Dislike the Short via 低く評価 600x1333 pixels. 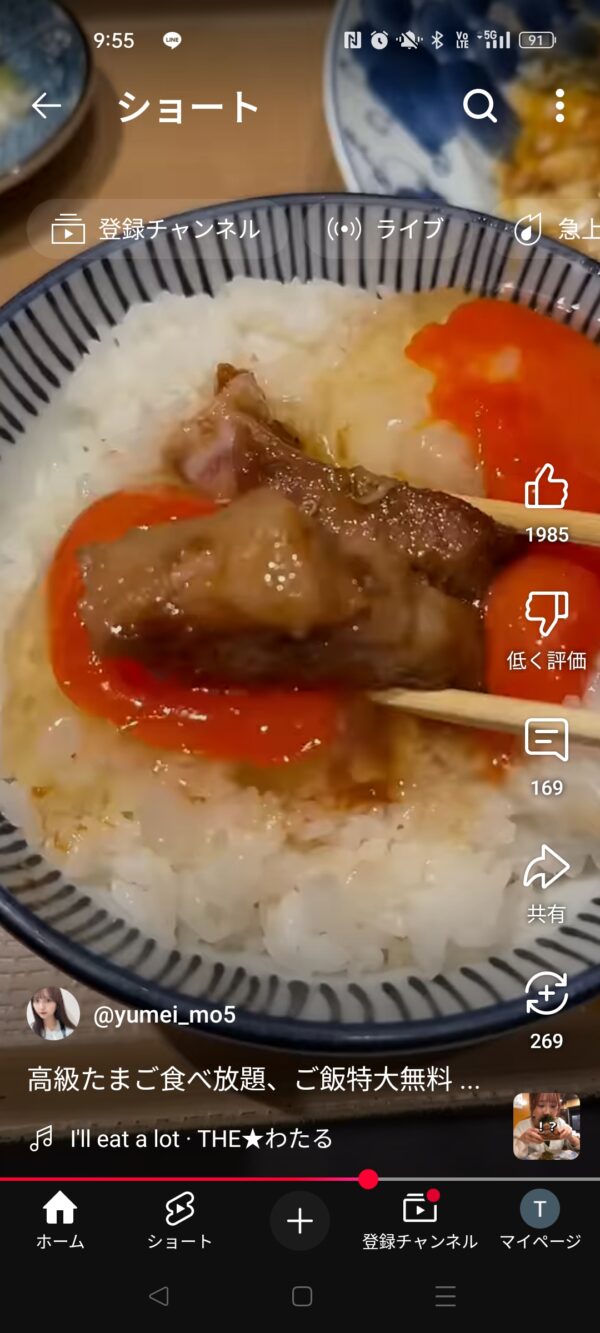coord(547,613)
